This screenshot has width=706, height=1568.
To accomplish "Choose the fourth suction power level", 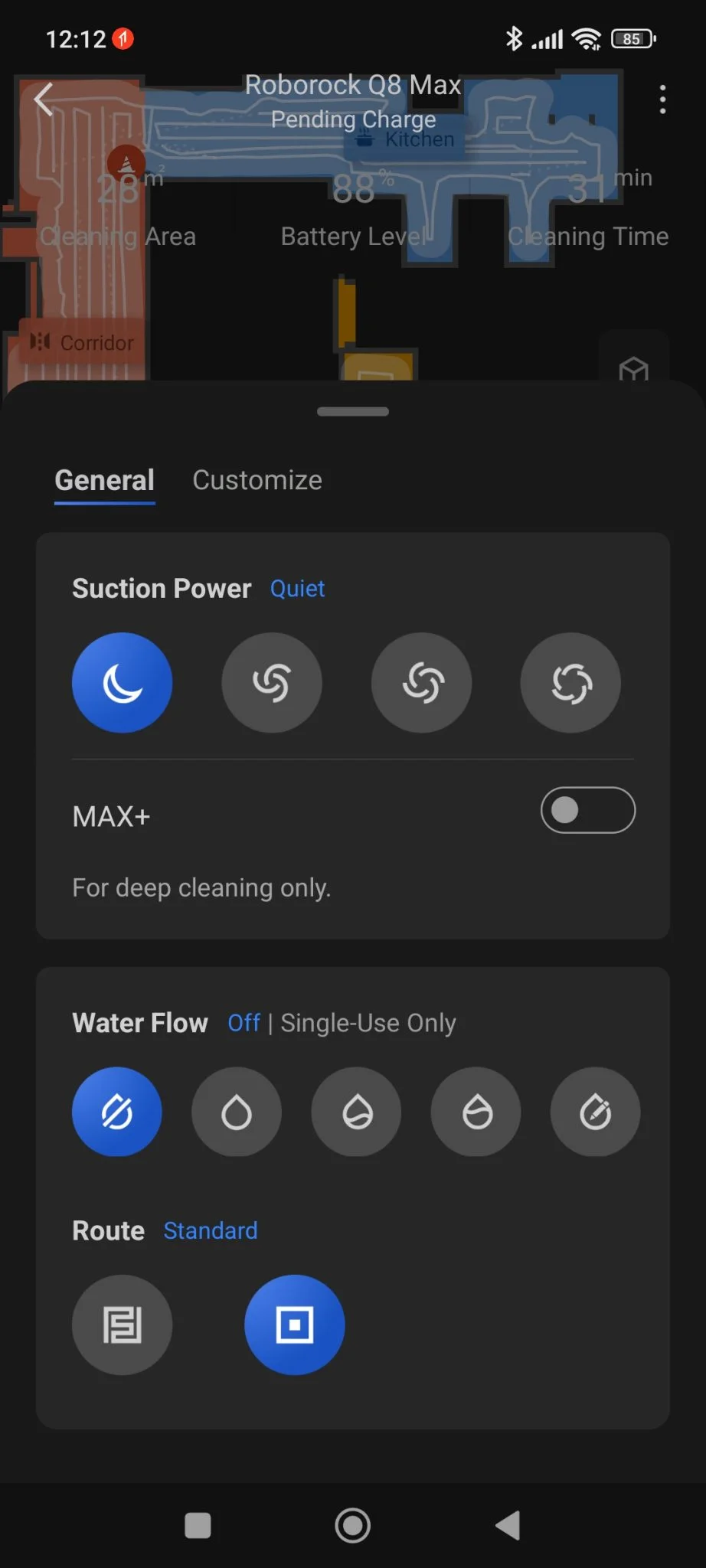I will 570,682.
